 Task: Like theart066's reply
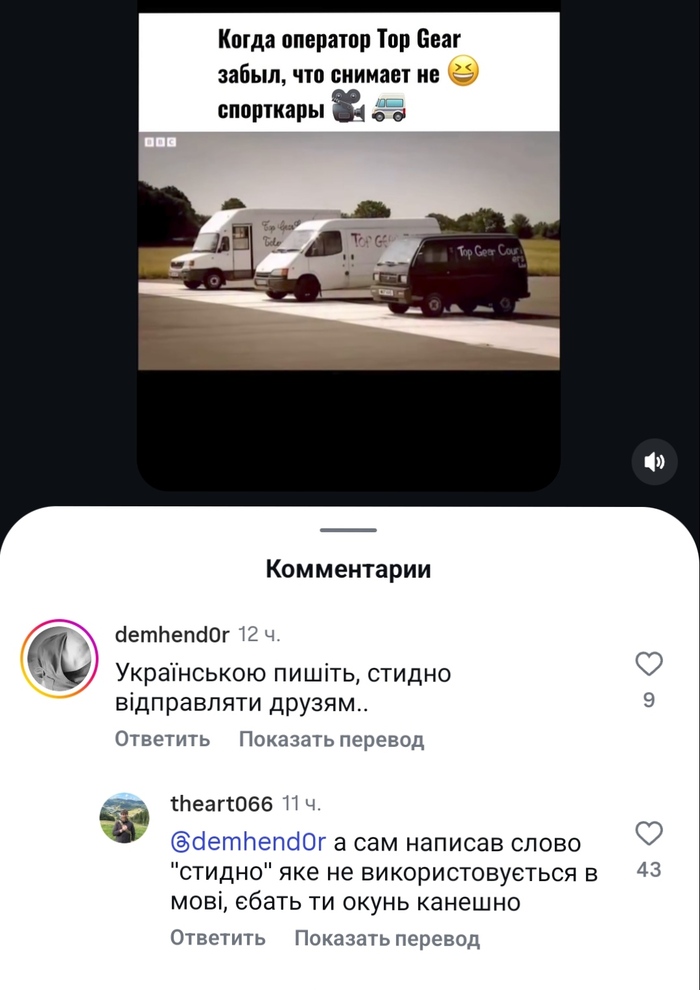(x=649, y=833)
